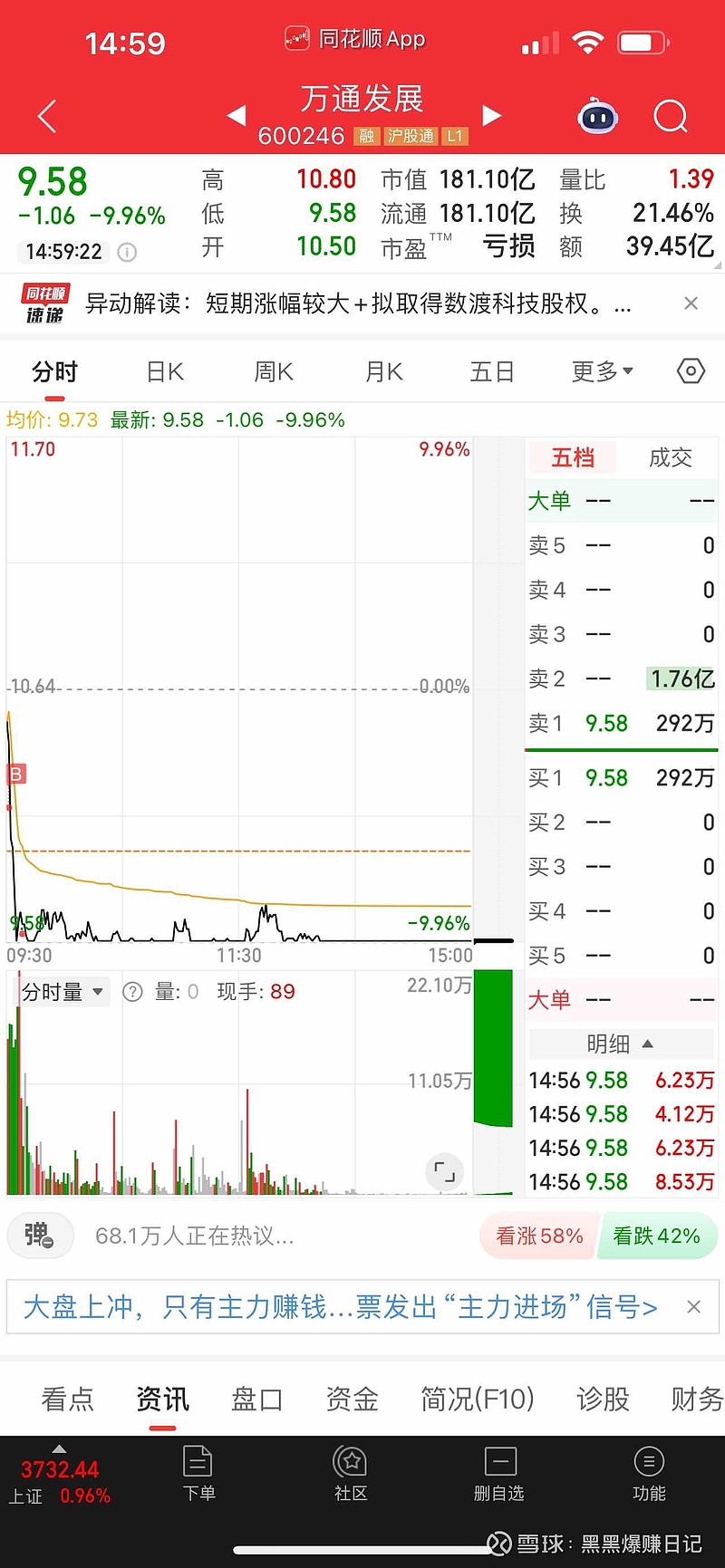Screen dimensions: 725x1568
Task: Switch to the 周K chart tab
Action: (x=274, y=371)
